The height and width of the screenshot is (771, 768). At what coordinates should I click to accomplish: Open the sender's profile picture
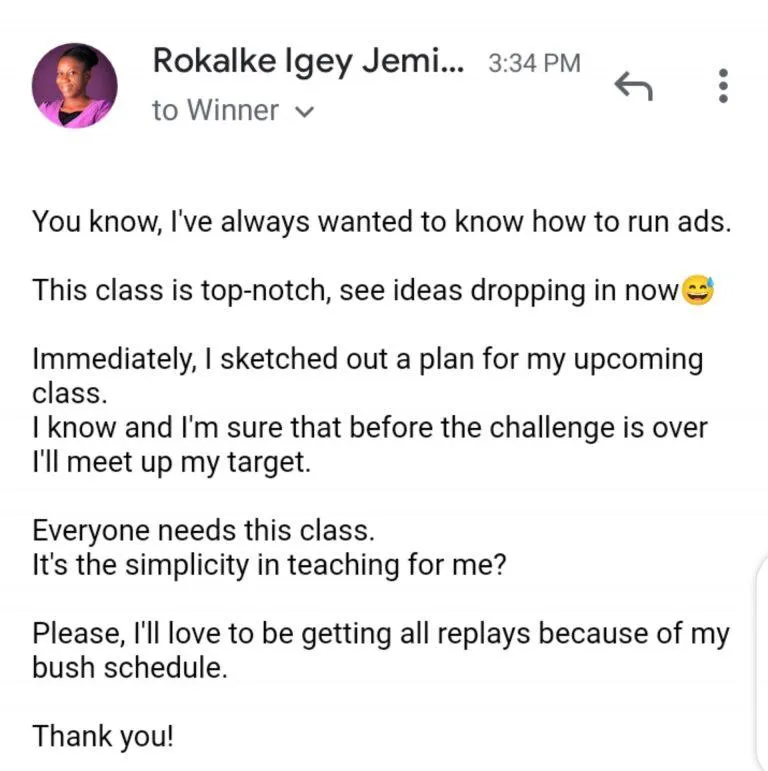click(75, 85)
